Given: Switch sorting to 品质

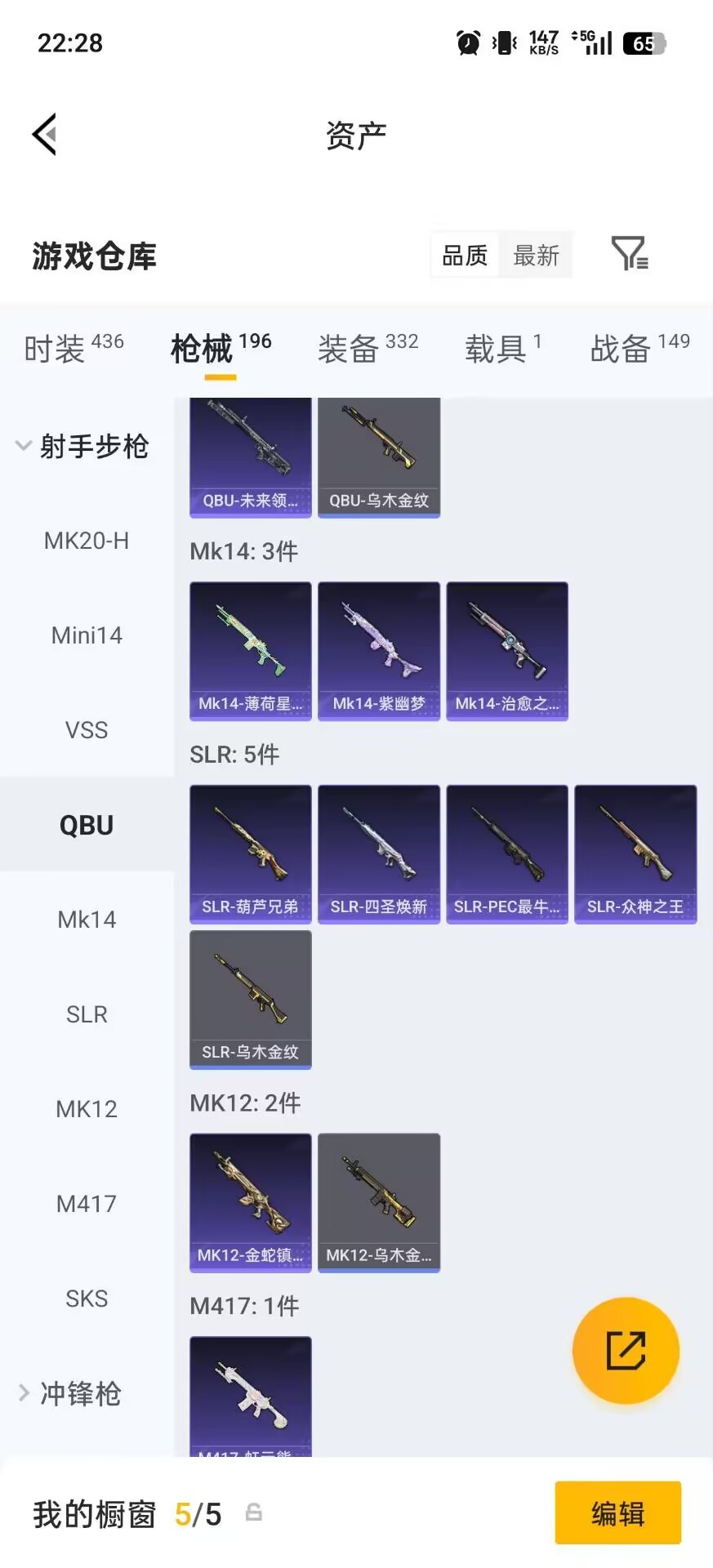Looking at the screenshot, I should pos(464,255).
